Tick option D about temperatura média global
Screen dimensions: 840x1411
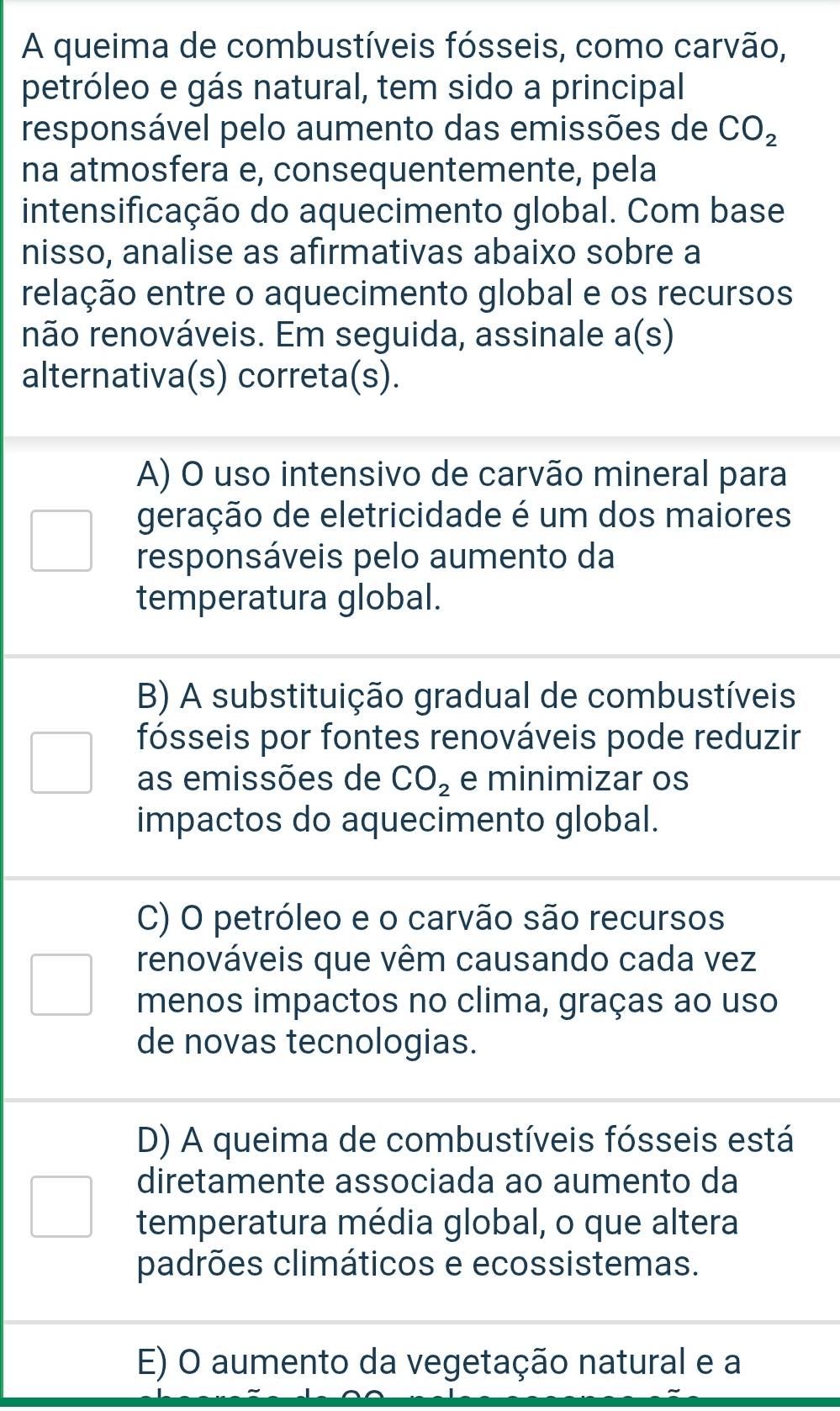pyautogui.click(x=61, y=1207)
